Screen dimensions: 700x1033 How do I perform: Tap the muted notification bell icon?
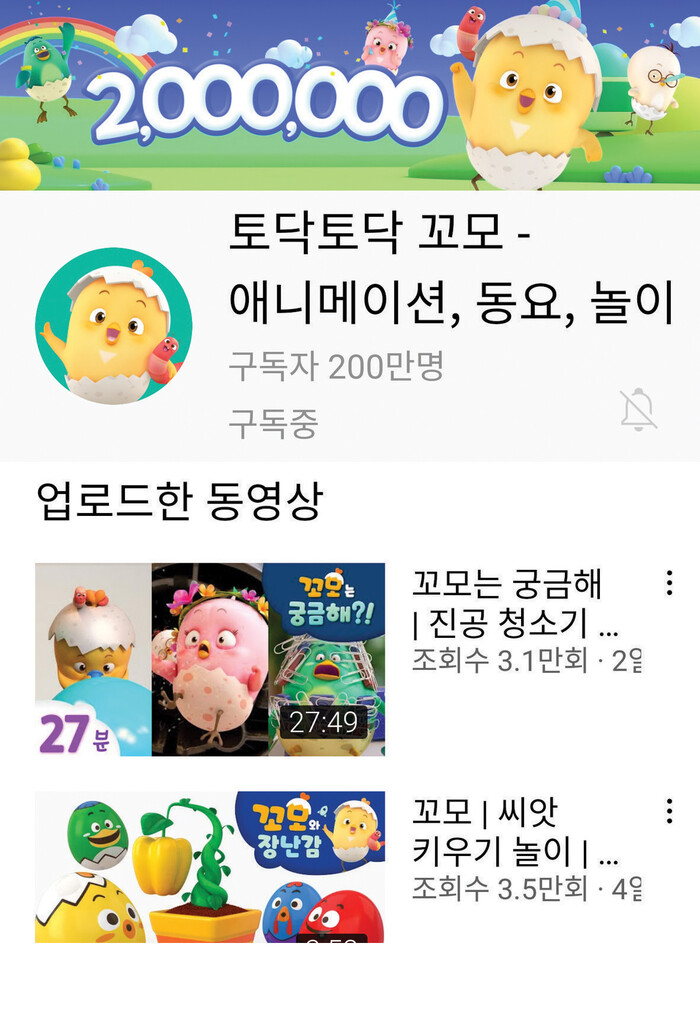click(638, 410)
